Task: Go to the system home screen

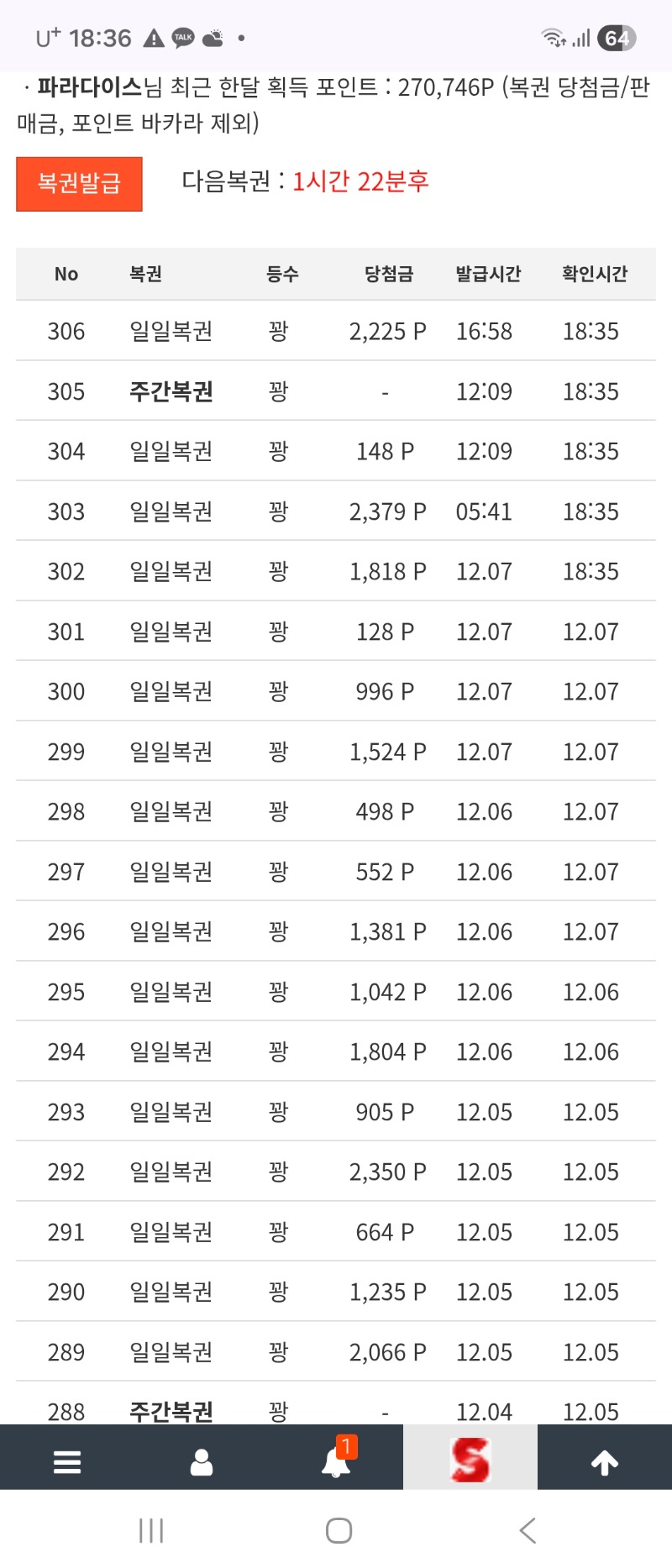Action: click(339, 1530)
